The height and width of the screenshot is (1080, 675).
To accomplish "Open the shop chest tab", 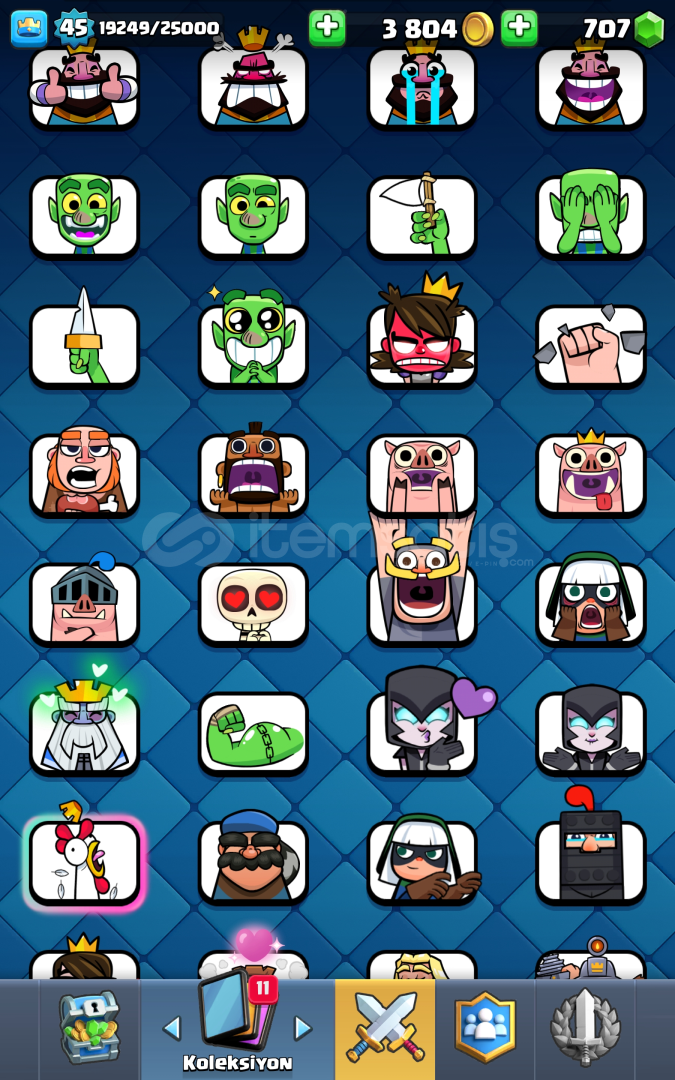I will pyautogui.click(x=89, y=1027).
